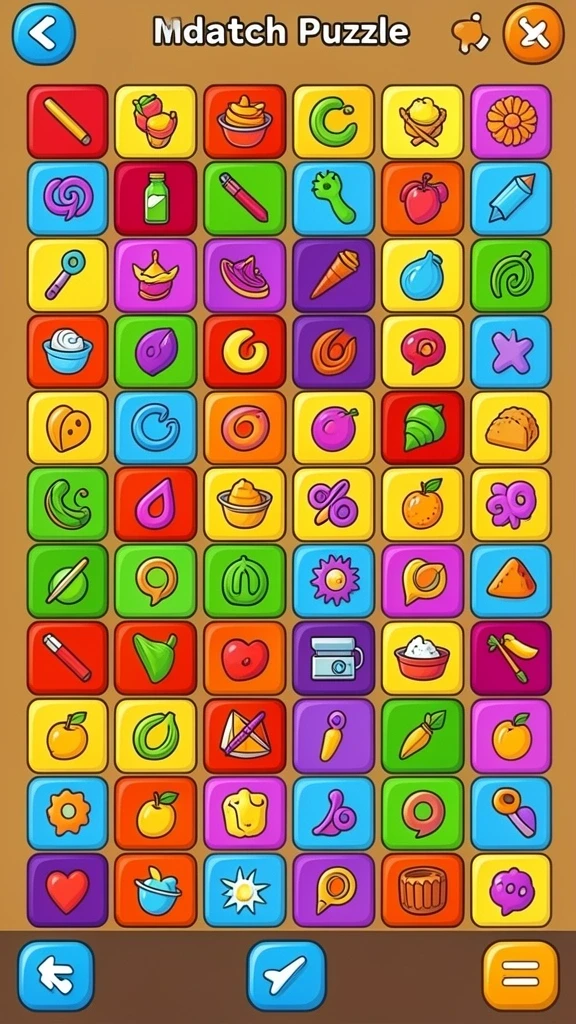Select the orange flower on magenta tile
The image size is (576, 1024).
click(511, 121)
